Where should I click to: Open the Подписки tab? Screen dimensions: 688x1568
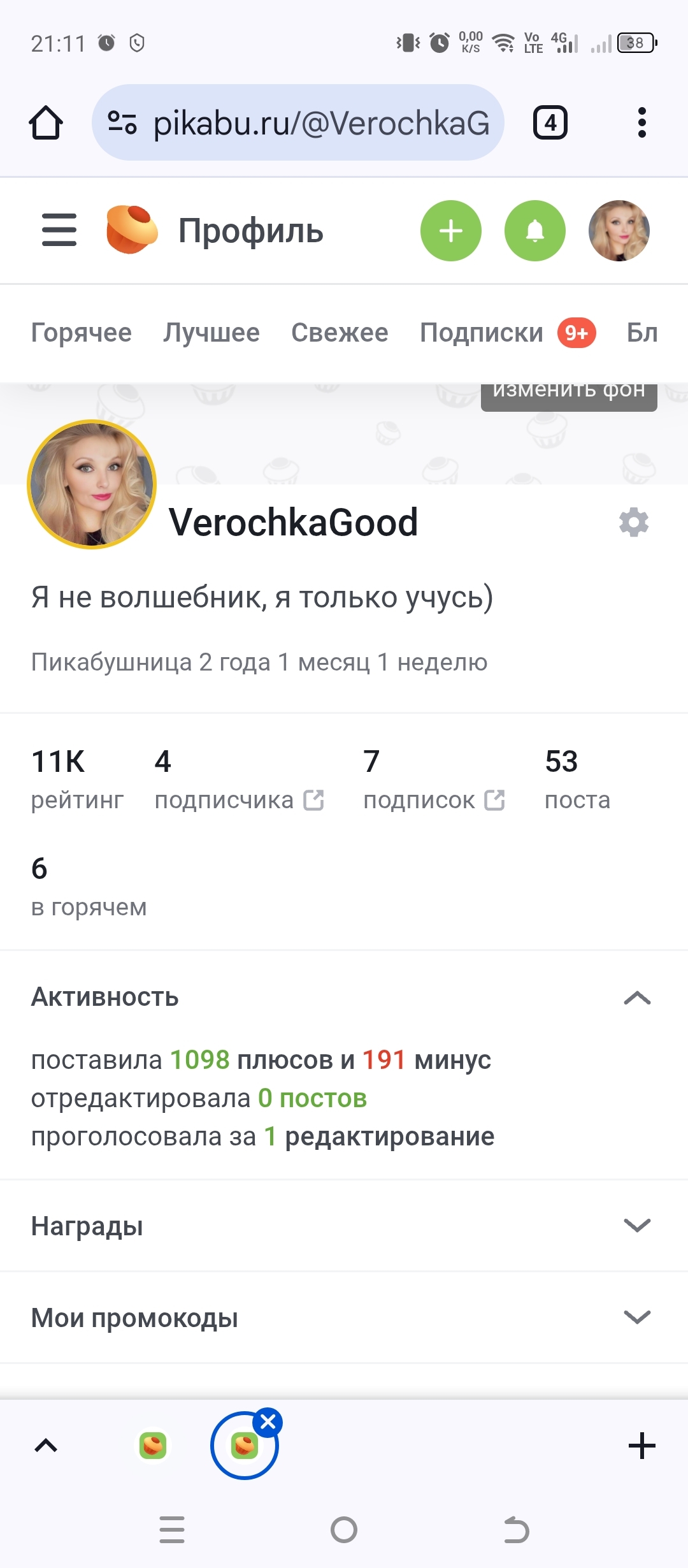[x=482, y=333]
